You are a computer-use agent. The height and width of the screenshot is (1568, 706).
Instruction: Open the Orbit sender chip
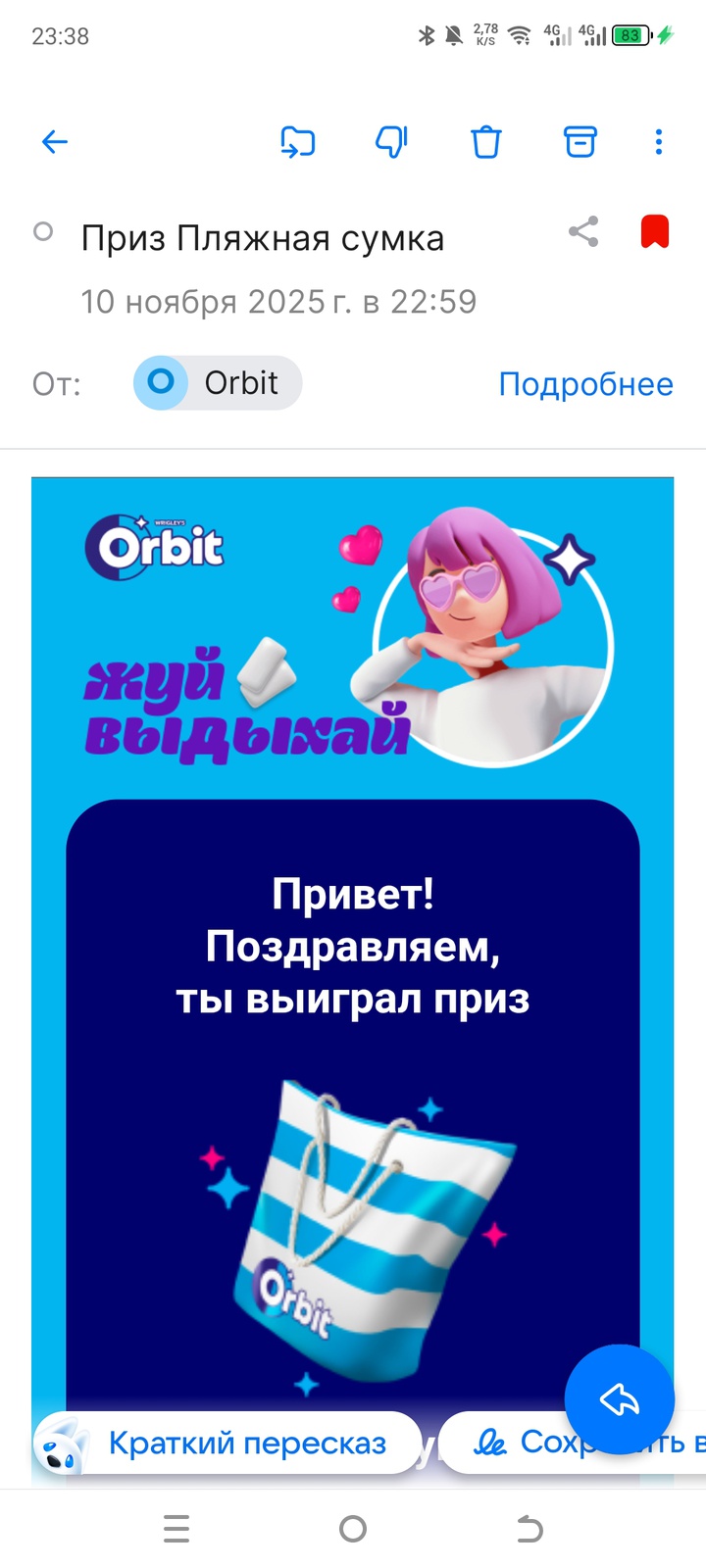[x=218, y=382]
